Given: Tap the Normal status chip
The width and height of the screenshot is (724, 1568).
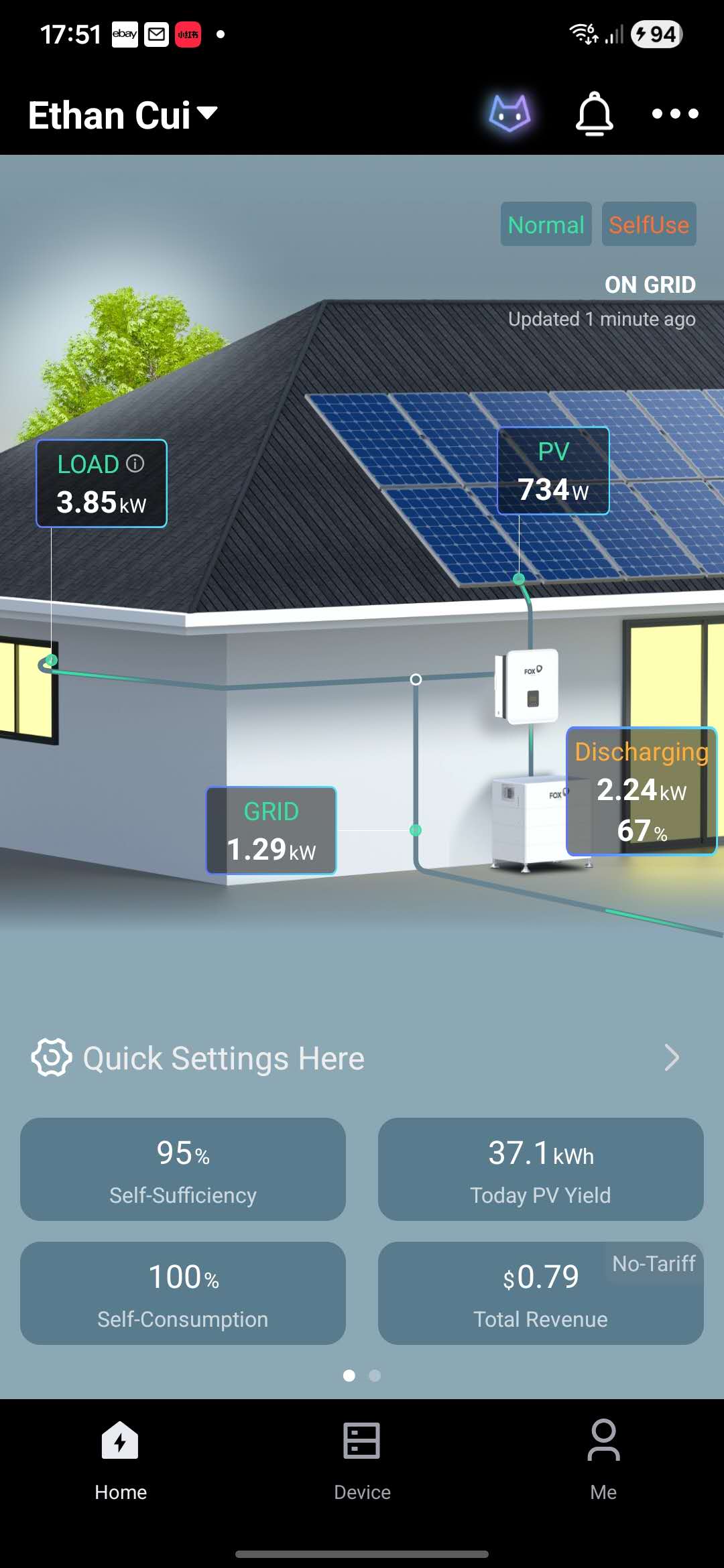Looking at the screenshot, I should [546, 224].
